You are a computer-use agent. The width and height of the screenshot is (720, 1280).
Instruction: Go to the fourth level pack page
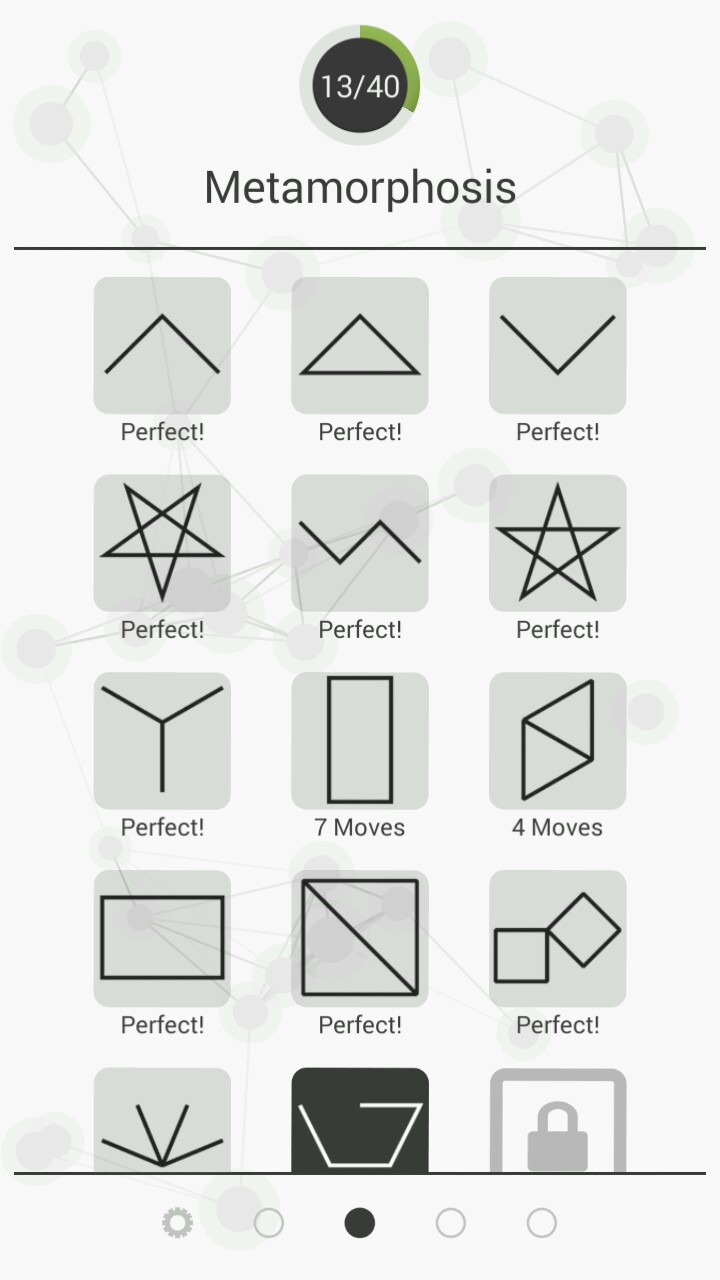541,1222
